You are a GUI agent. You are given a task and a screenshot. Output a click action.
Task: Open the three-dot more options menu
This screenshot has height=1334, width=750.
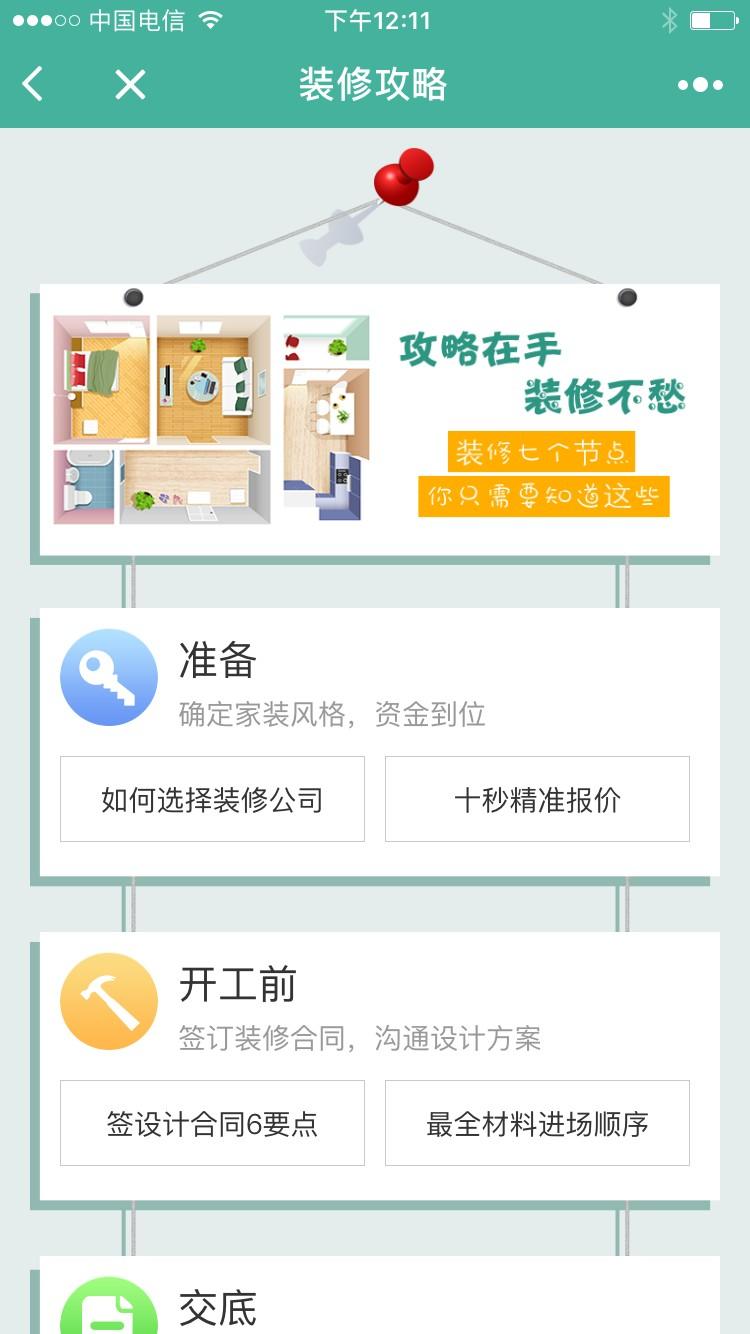click(700, 85)
